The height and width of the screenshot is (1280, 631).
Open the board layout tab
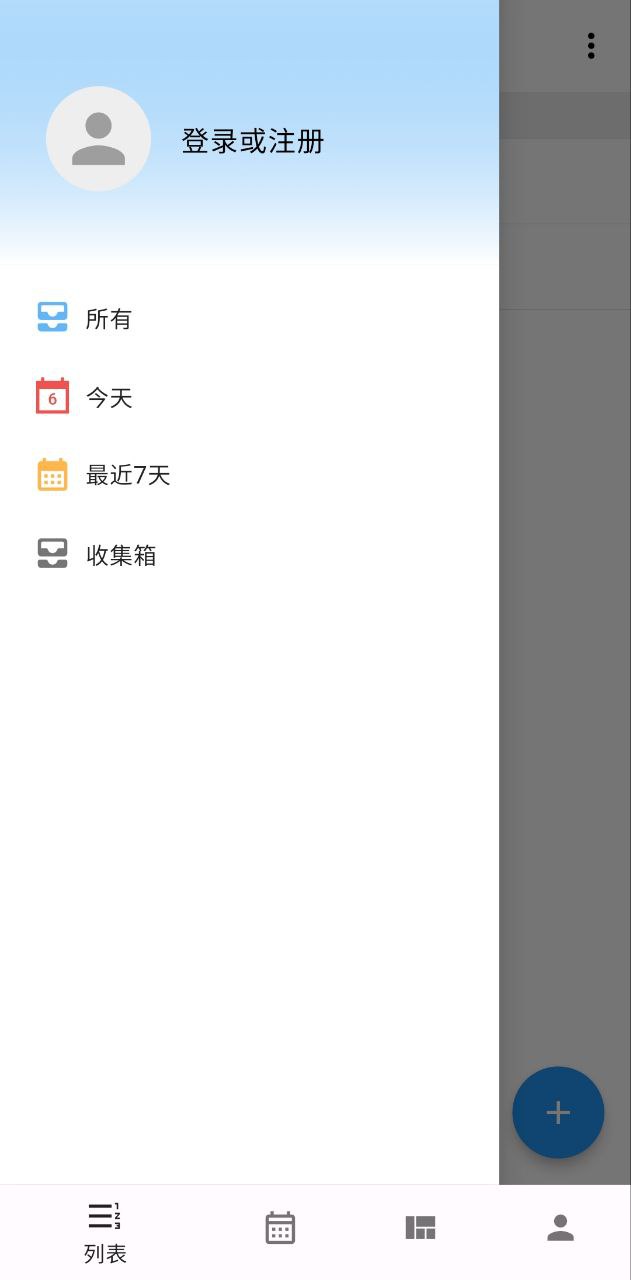click(x=420, y=1228)
